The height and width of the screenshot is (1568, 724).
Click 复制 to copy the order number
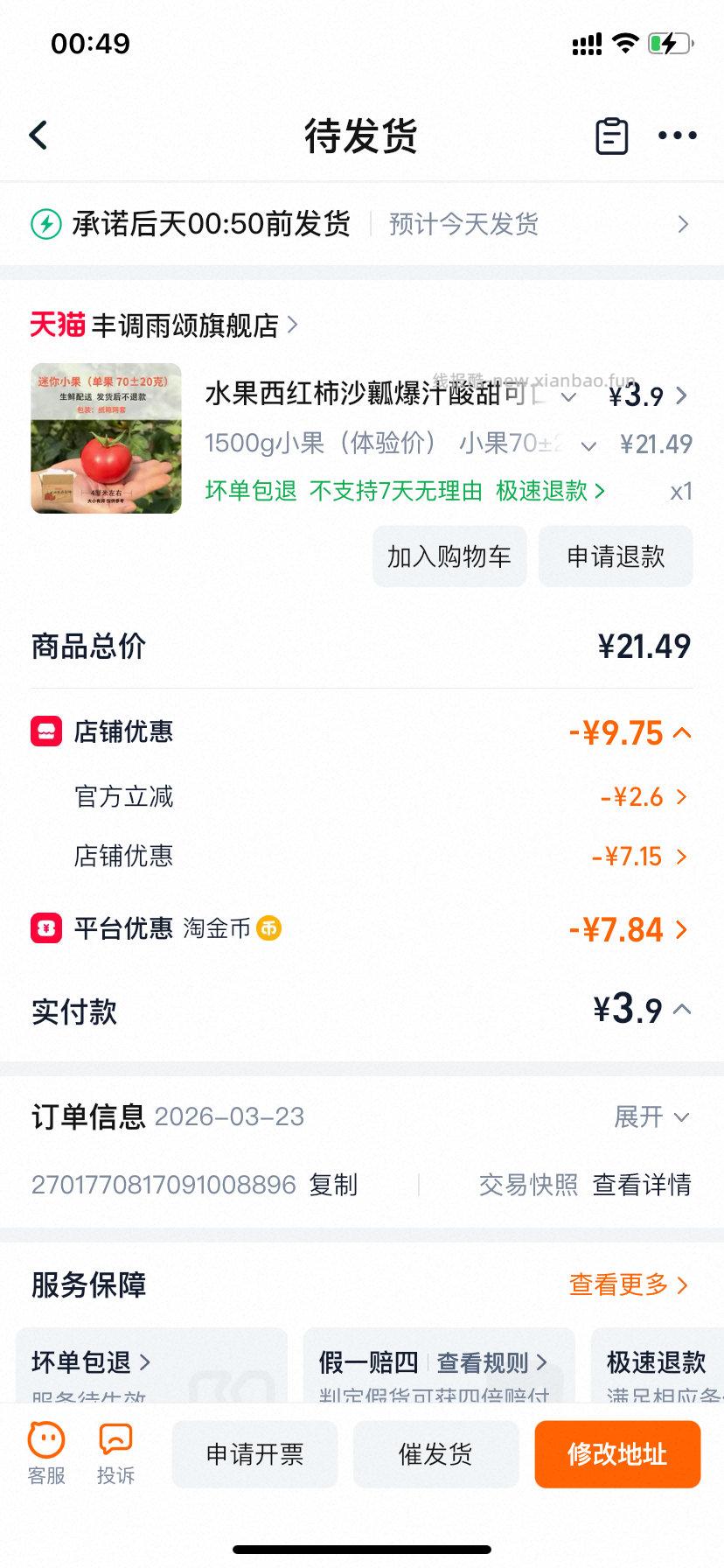331,1185
